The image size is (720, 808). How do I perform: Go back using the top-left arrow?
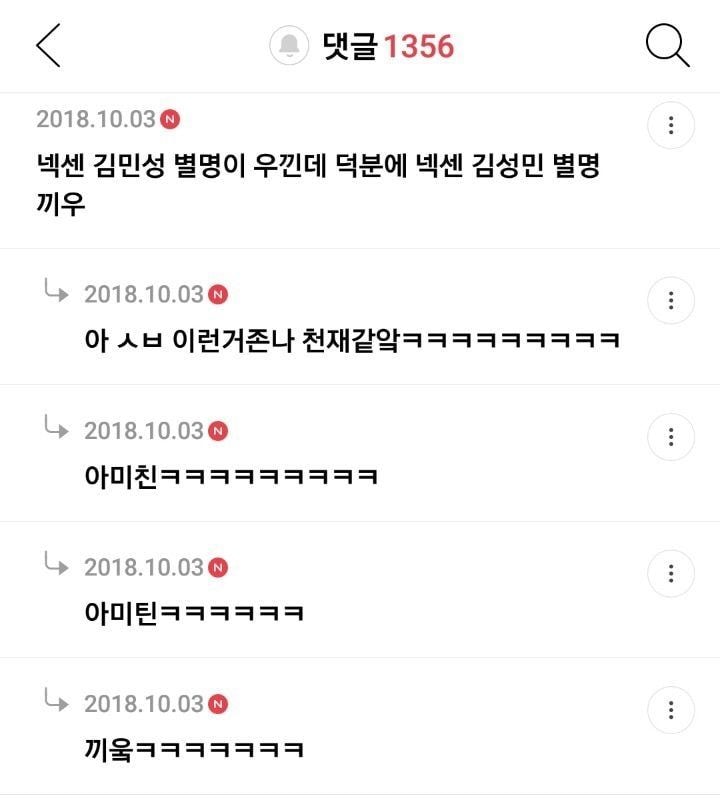48,46
